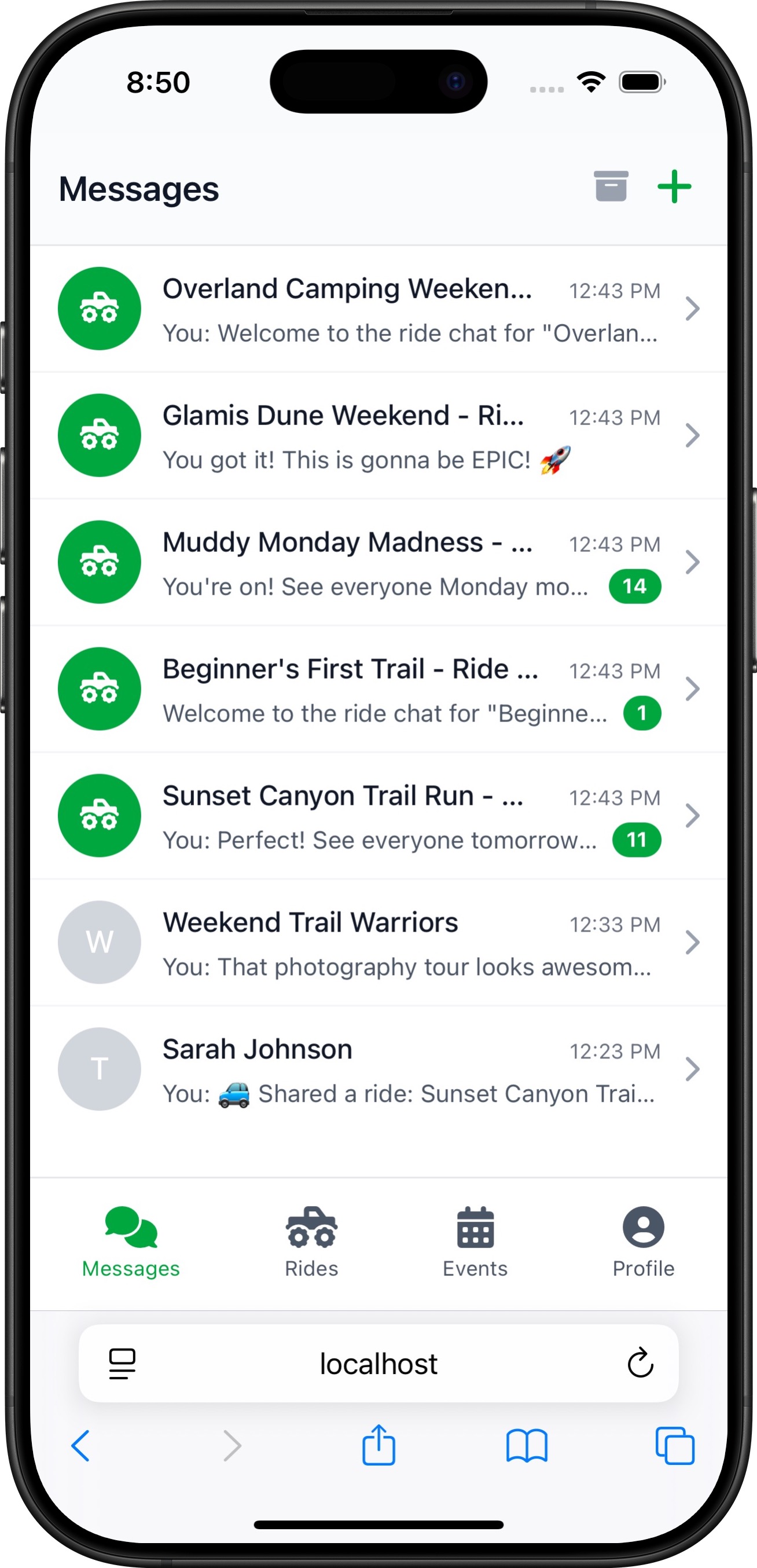Open the chat with Sarah Johnson

(377, 1069)
